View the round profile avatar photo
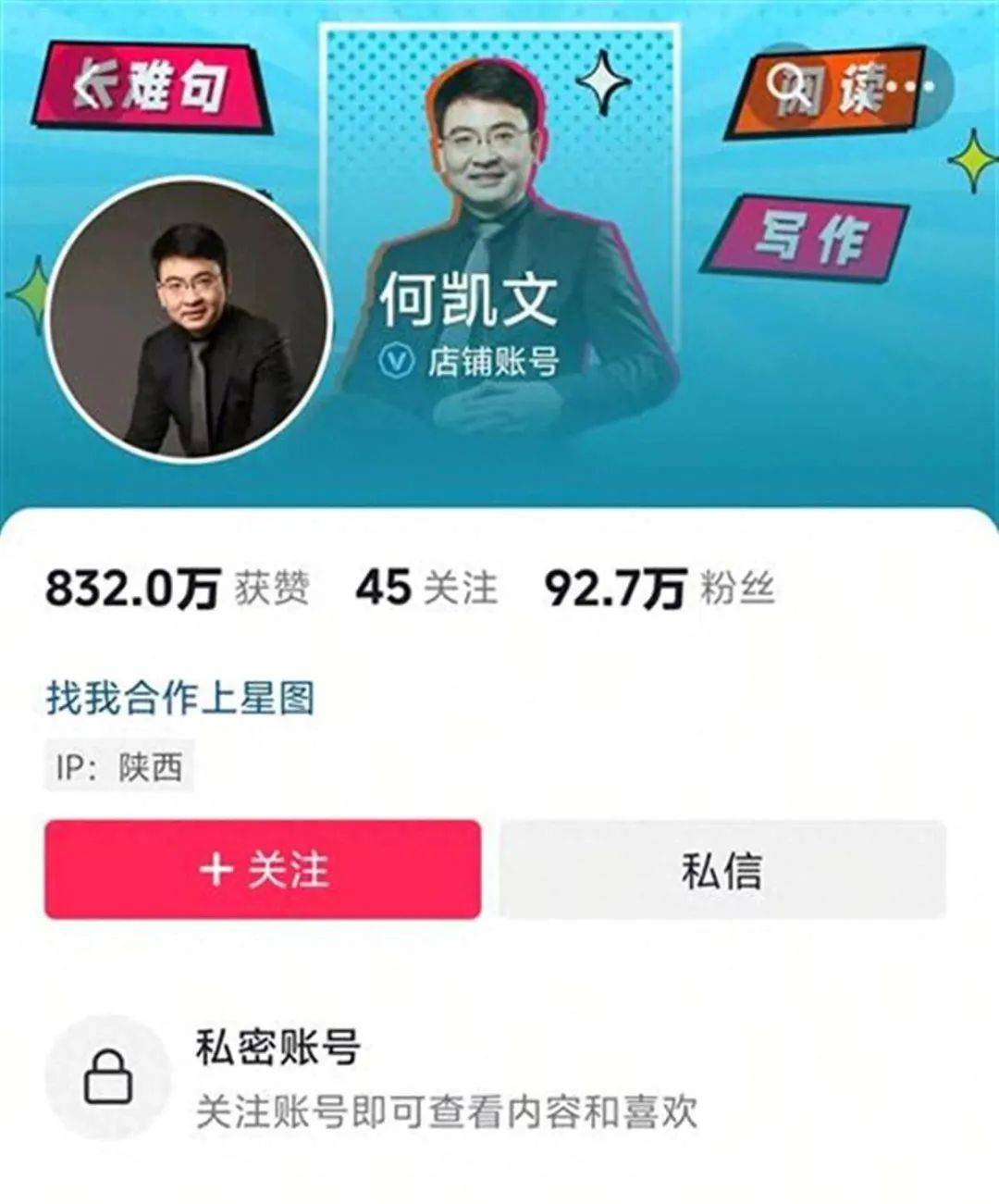Image resolution: width=999 pixels, height=1204 pixels. [190, 319]
